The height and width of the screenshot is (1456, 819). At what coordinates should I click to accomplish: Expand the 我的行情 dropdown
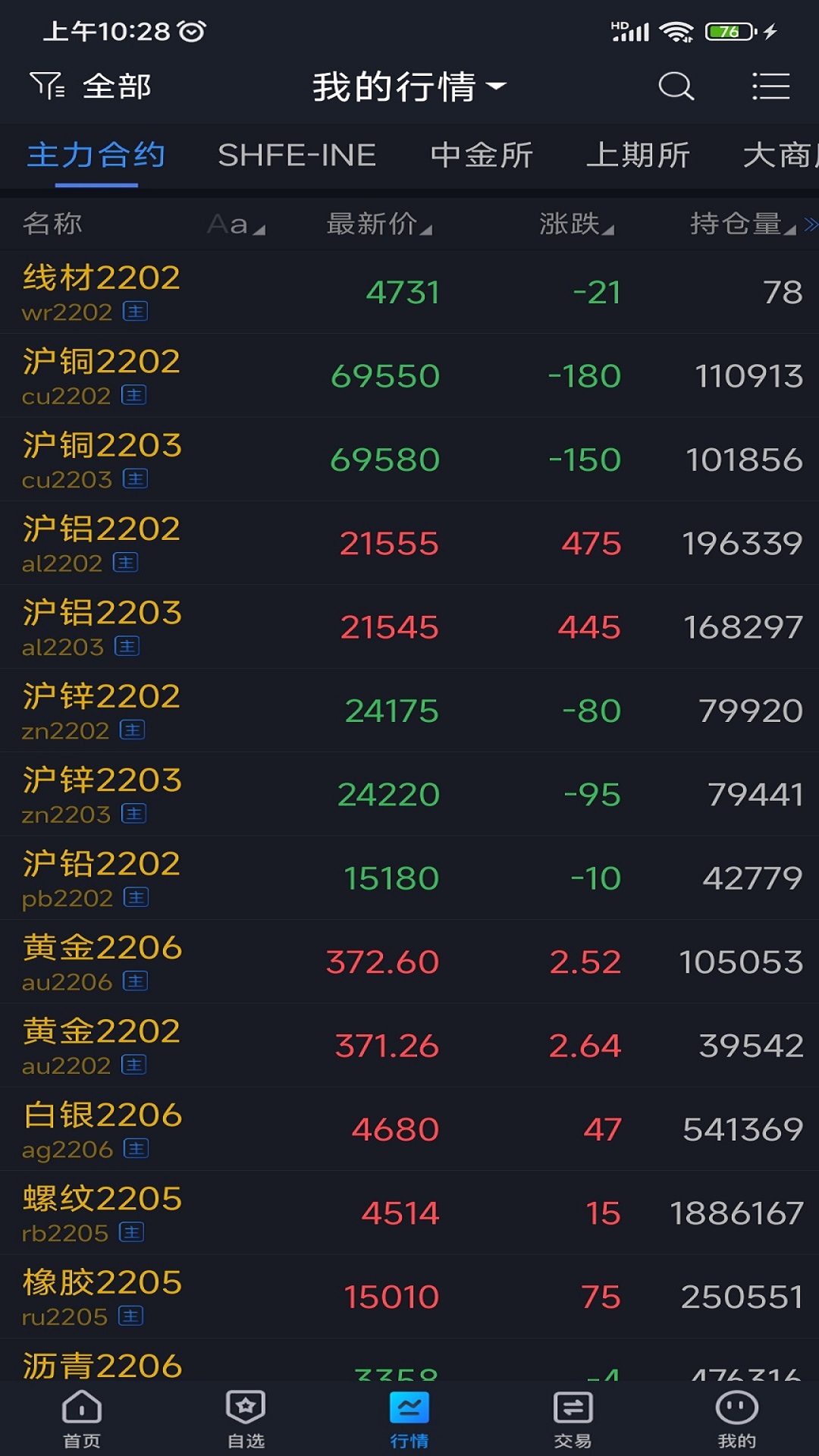409,86
